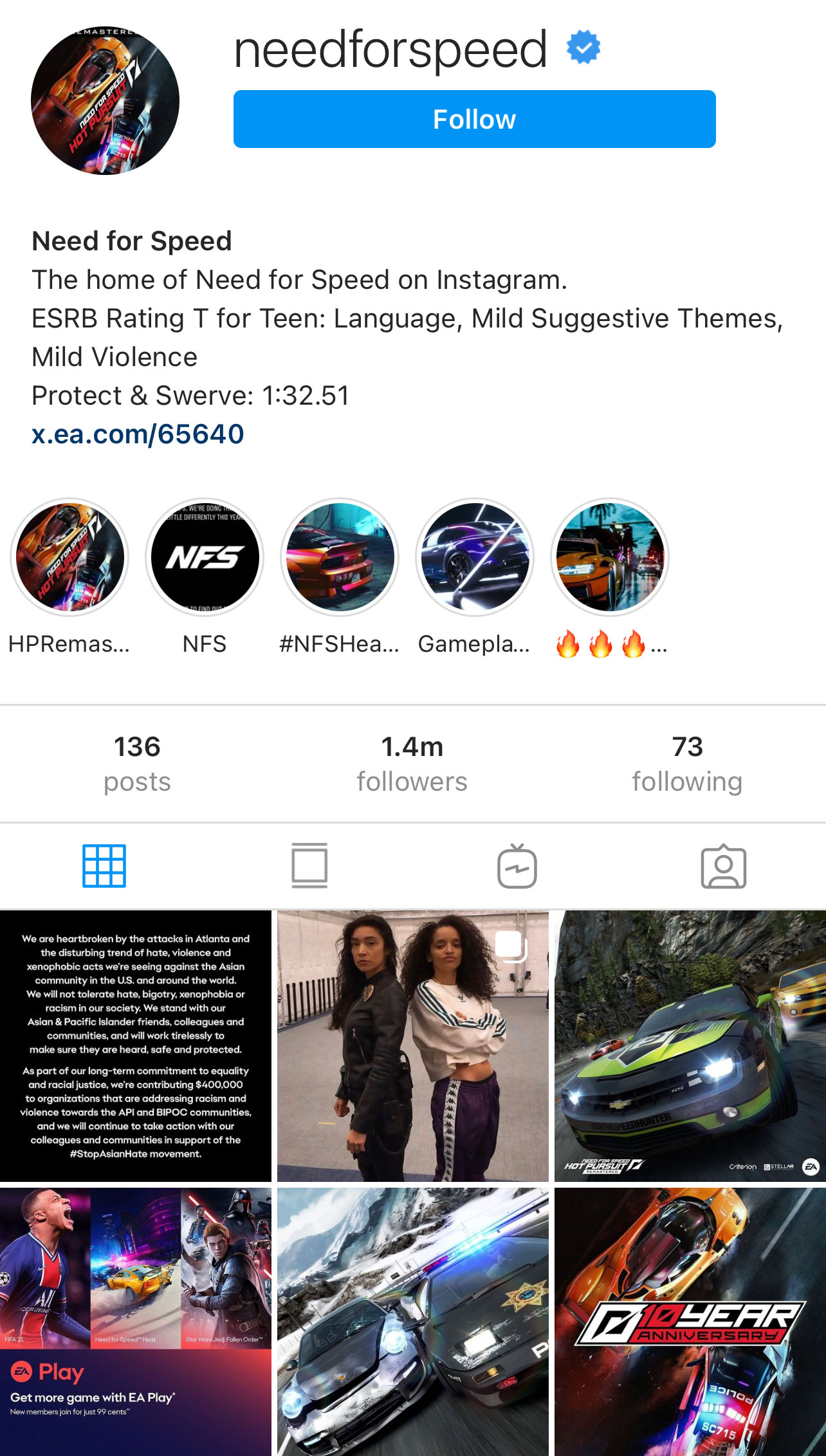Follow the needforspeed account
Screen dimensions: 826x1456
pyautogui.click(x=474, y=119)
